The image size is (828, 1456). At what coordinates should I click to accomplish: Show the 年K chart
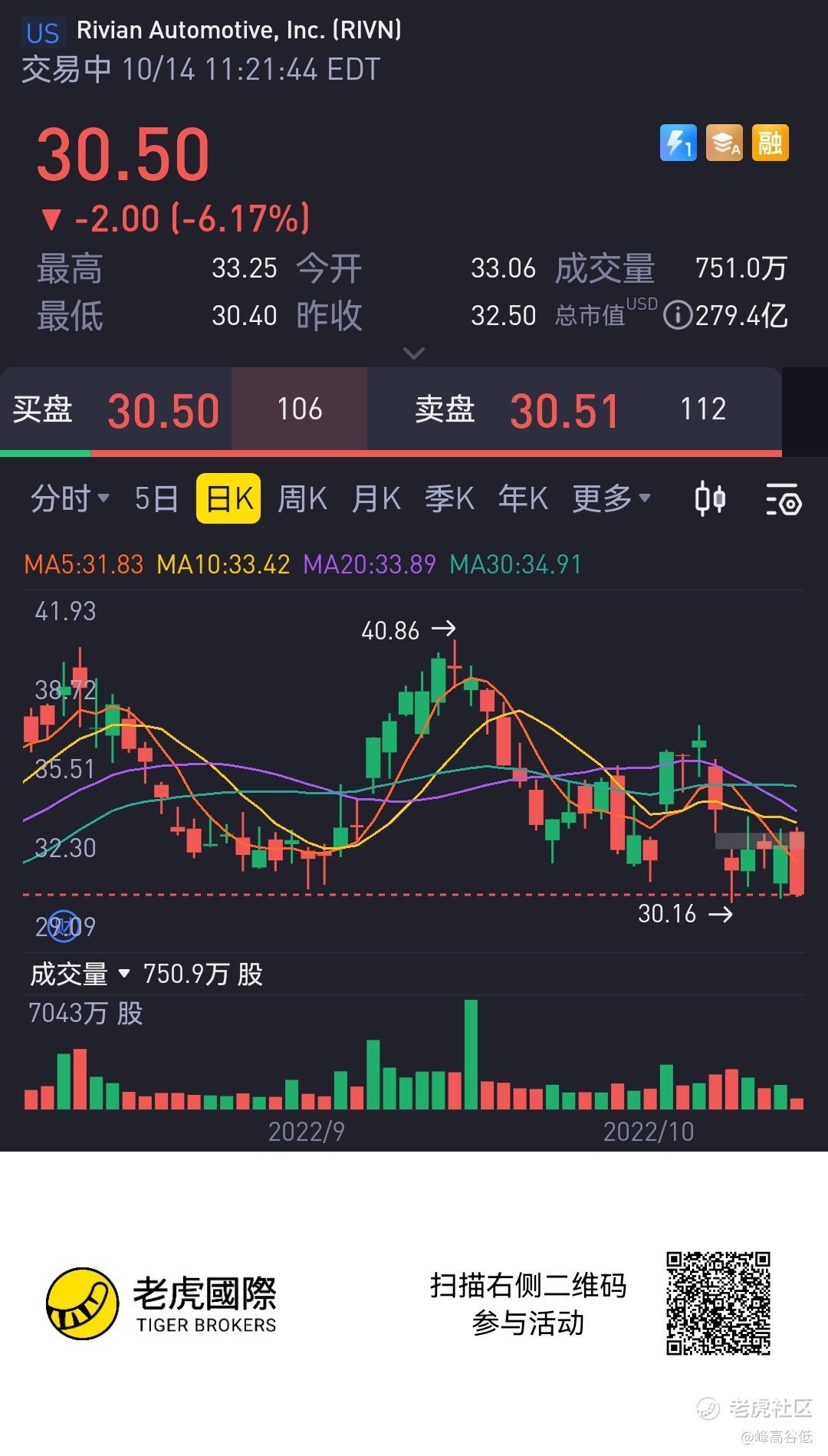coord(523,498)
